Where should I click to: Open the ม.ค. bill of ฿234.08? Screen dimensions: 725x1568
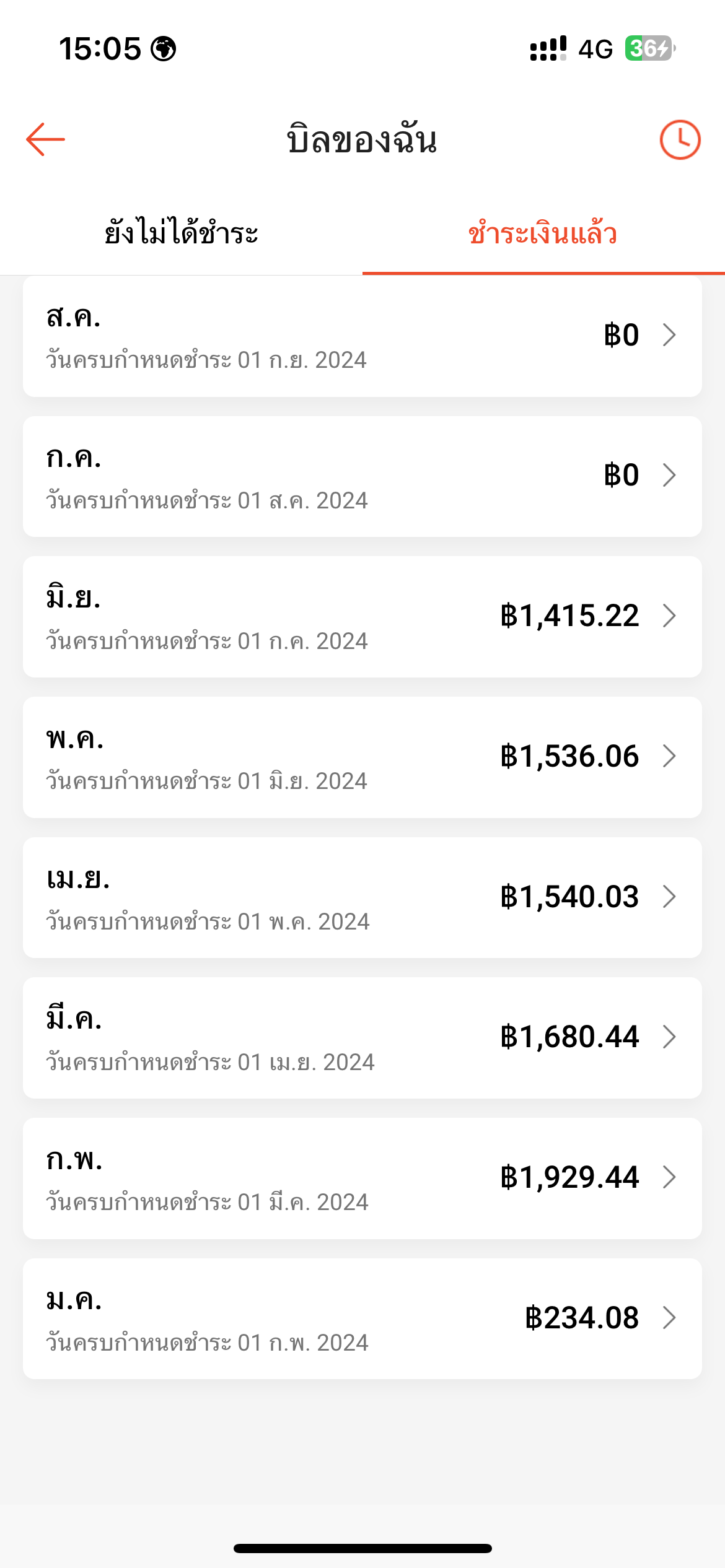click(362, 1318)
